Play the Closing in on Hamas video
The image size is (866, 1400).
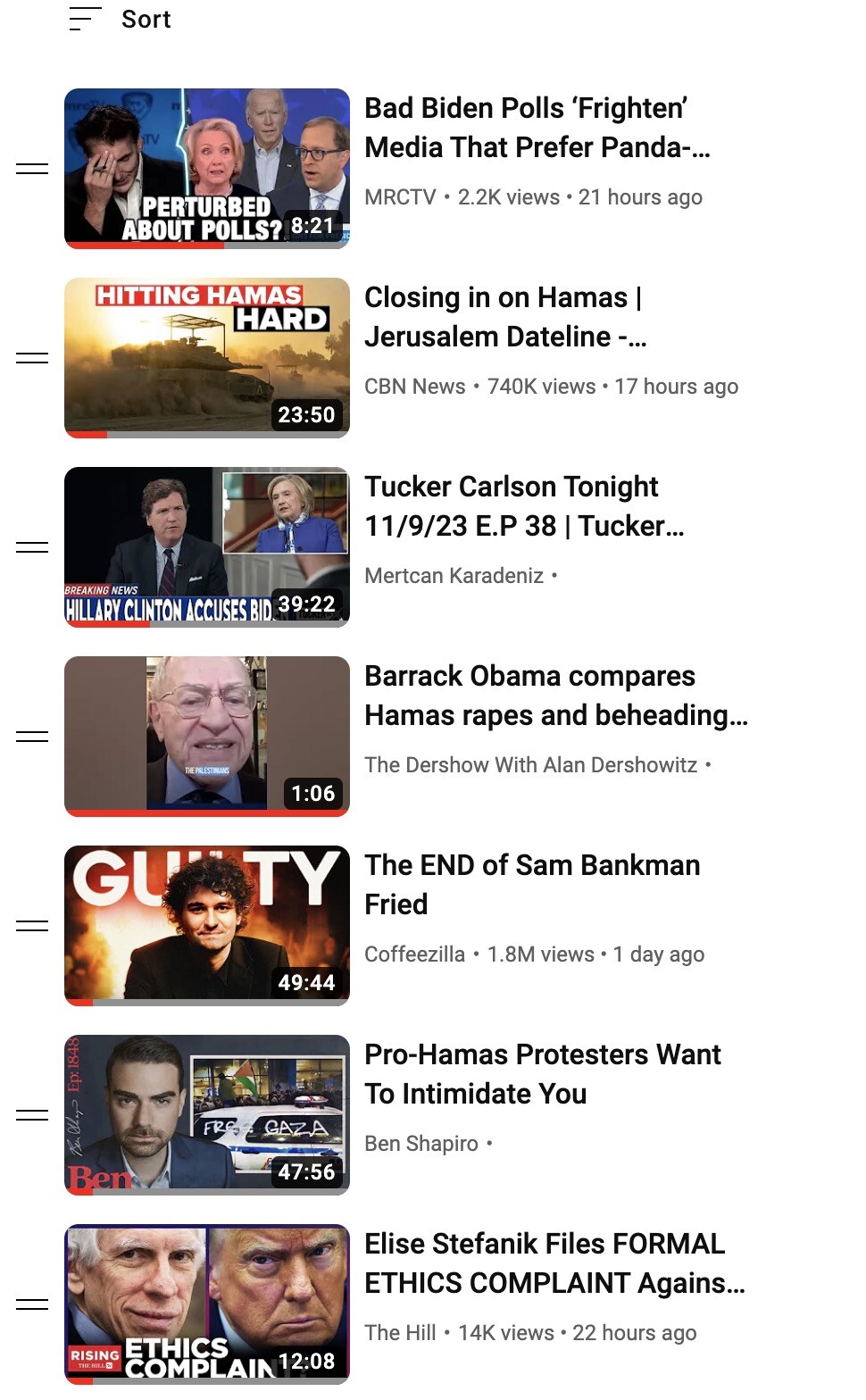206,357
